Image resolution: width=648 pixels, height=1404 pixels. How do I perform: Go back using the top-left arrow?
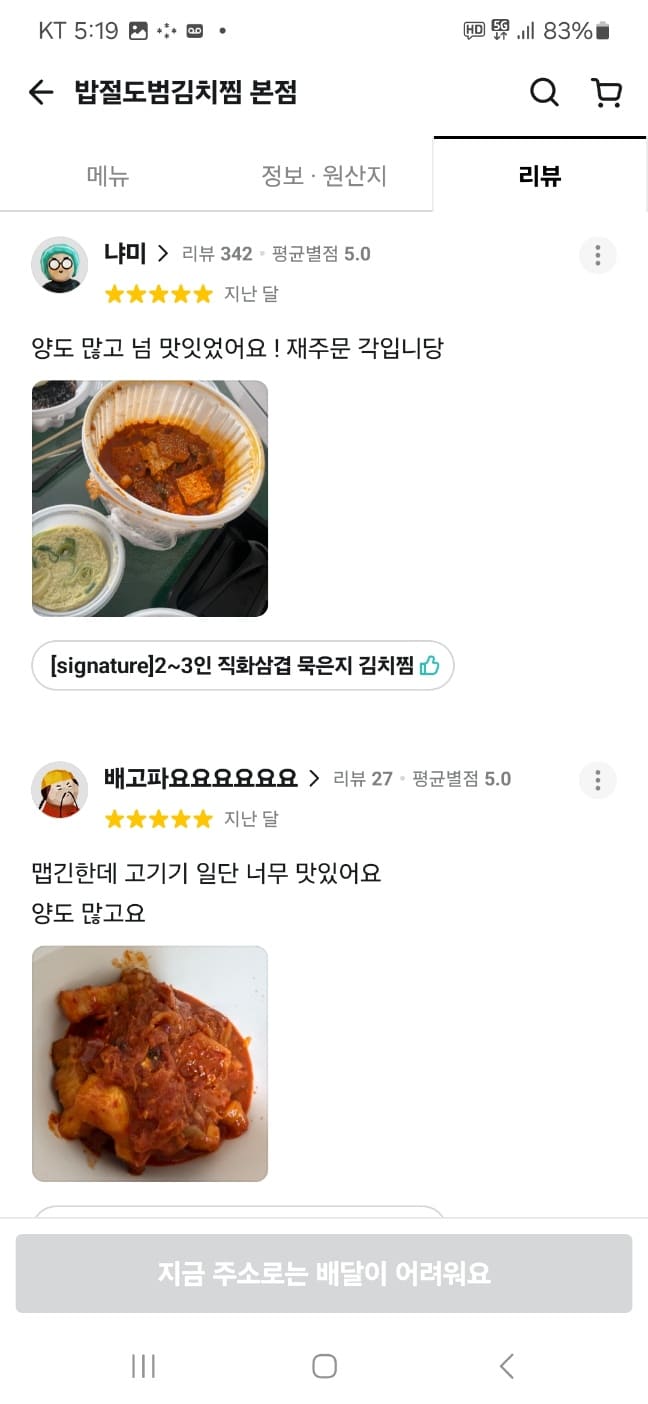pyautogui.click(x=40, y=93)
